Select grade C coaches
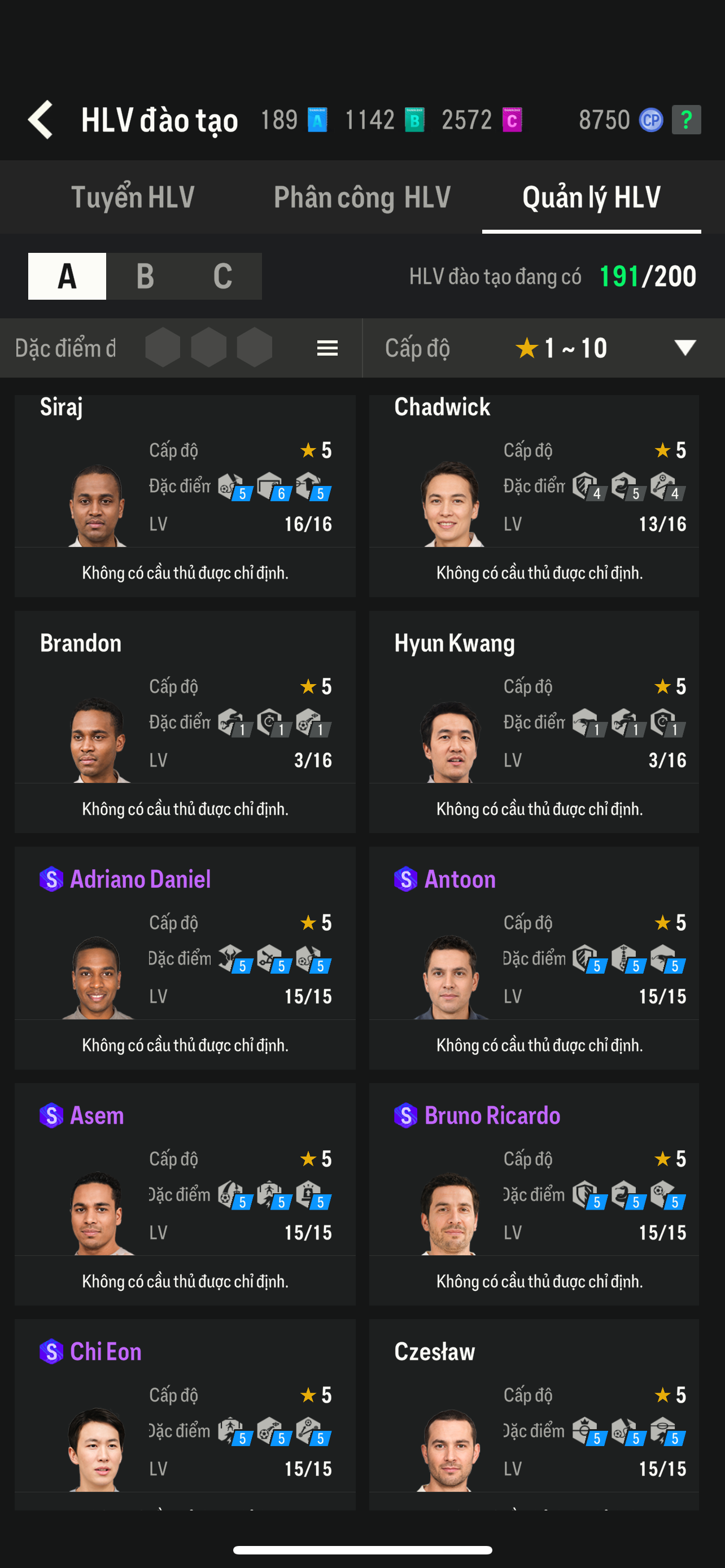Image resolution: width=725 pixels, height=1568 pixels. pos(222,277)
